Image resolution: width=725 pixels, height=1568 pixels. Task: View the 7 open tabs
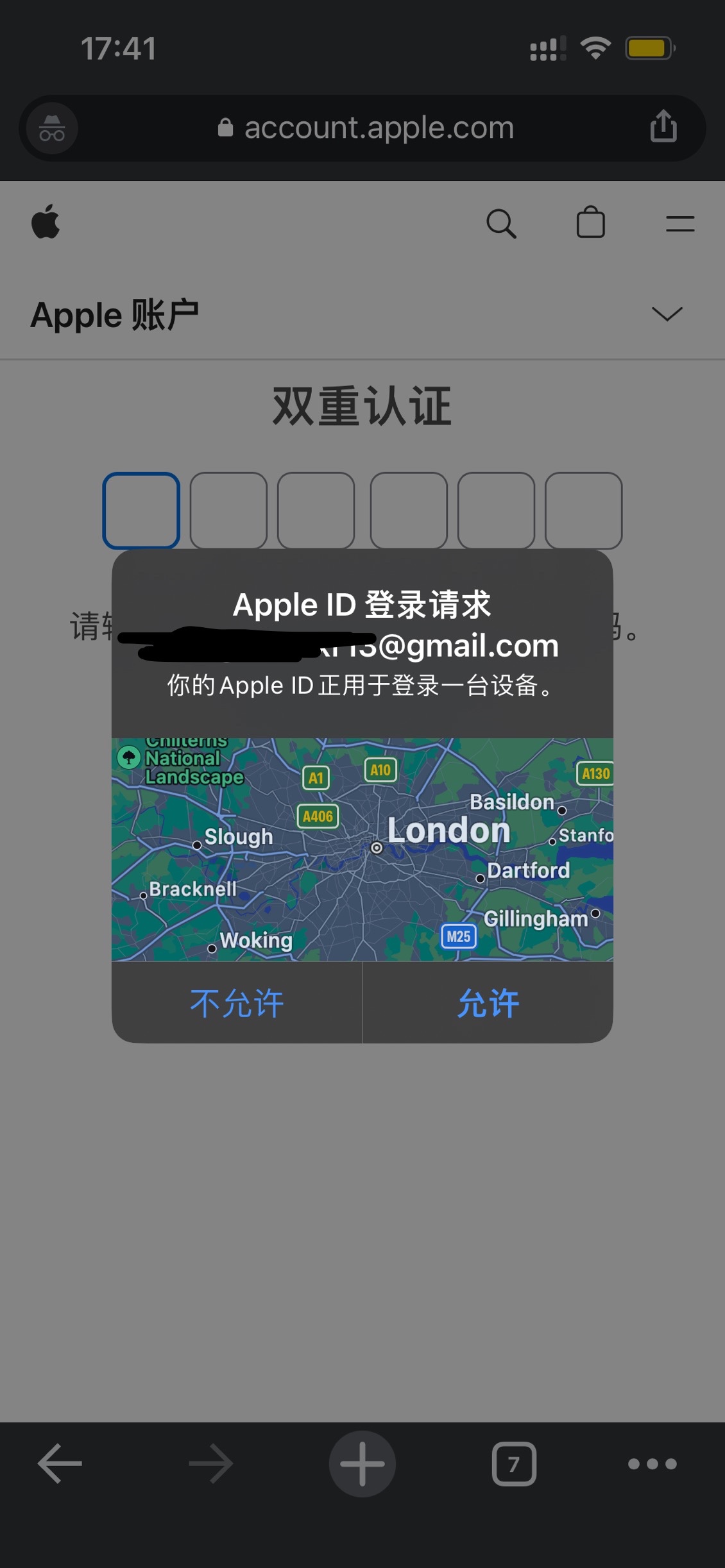pos(513,1463)
